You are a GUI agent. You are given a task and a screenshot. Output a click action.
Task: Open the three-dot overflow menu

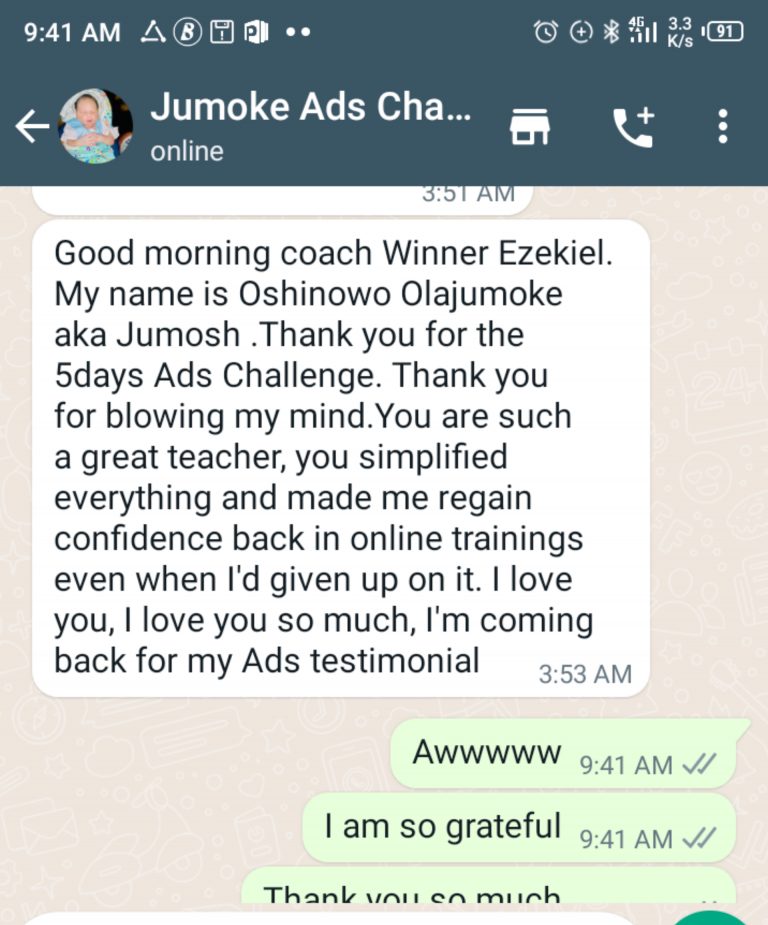pos(723,127)
